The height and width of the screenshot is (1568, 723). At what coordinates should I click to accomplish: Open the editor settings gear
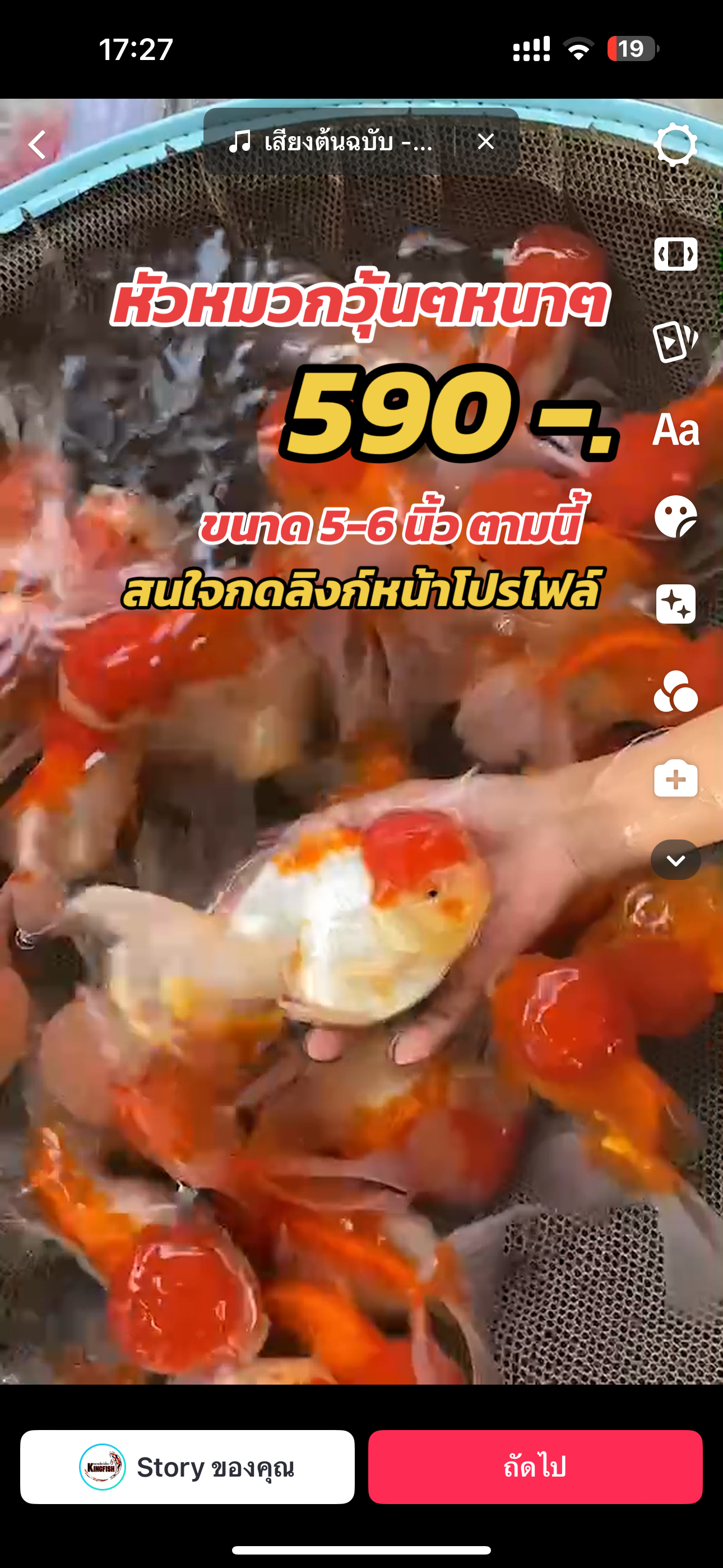675,145
